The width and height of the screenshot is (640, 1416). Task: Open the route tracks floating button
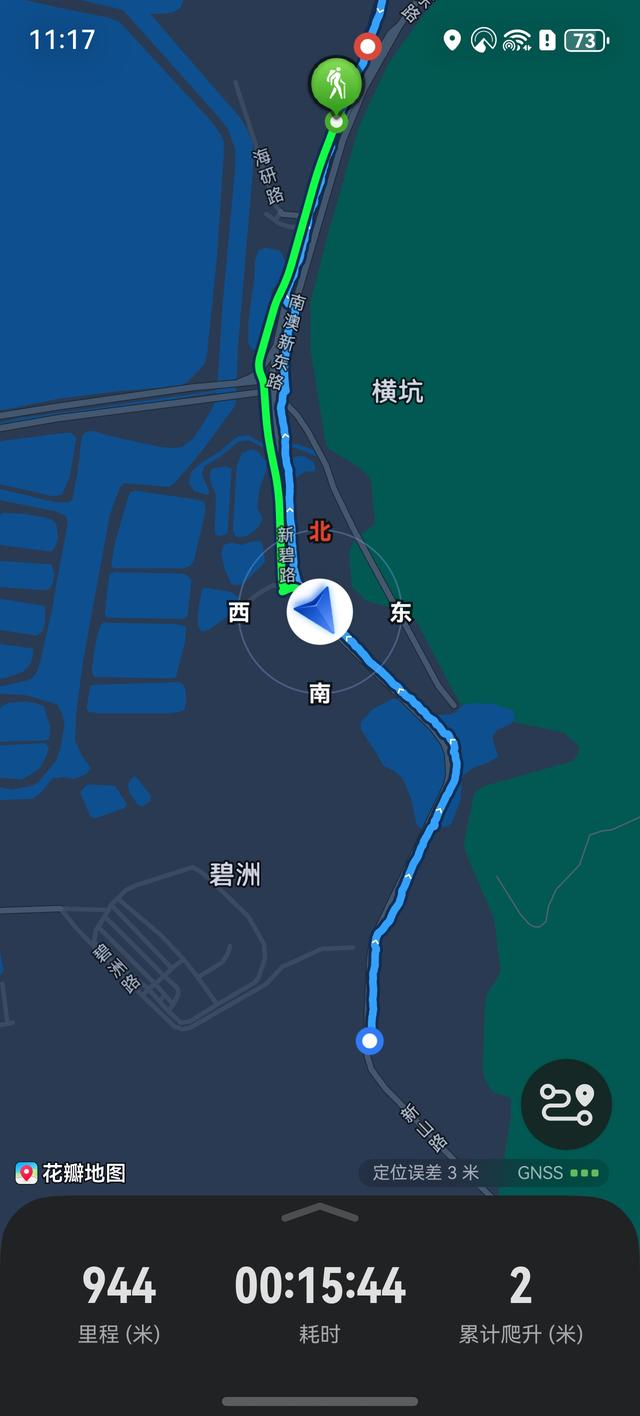pyautogui.click(x=567, y=1104)
